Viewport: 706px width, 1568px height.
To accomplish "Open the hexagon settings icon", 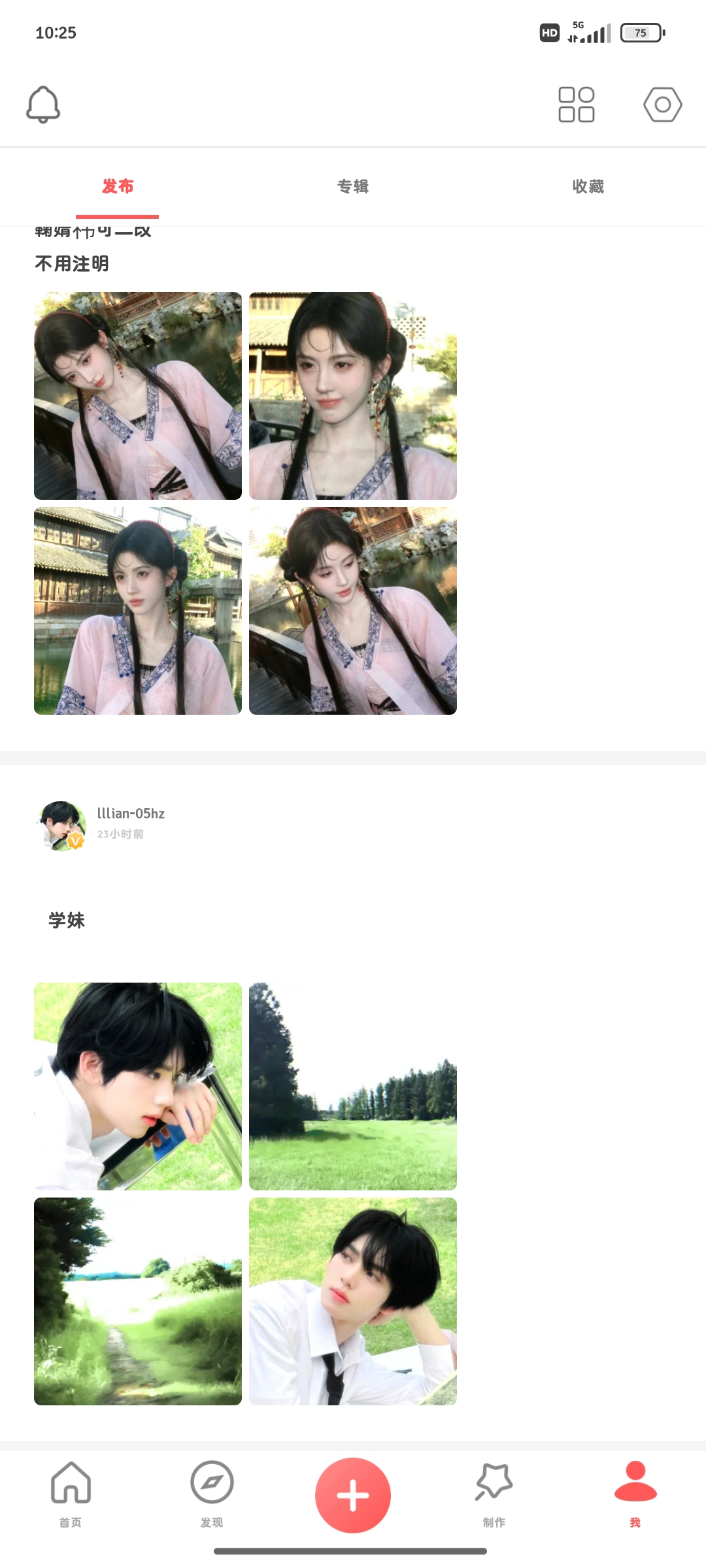I will (x=662, y=105).
